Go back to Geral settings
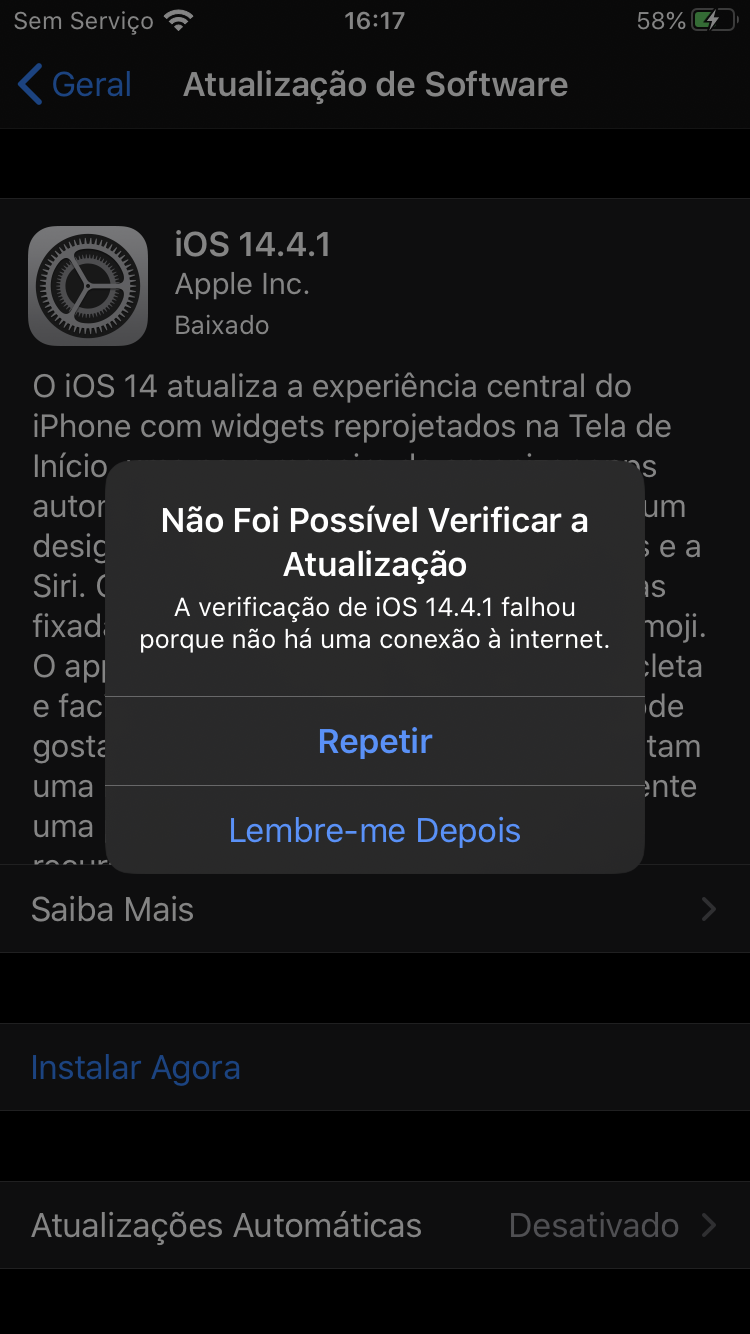Screen dimensions: 750x1334 pos(76,85)
